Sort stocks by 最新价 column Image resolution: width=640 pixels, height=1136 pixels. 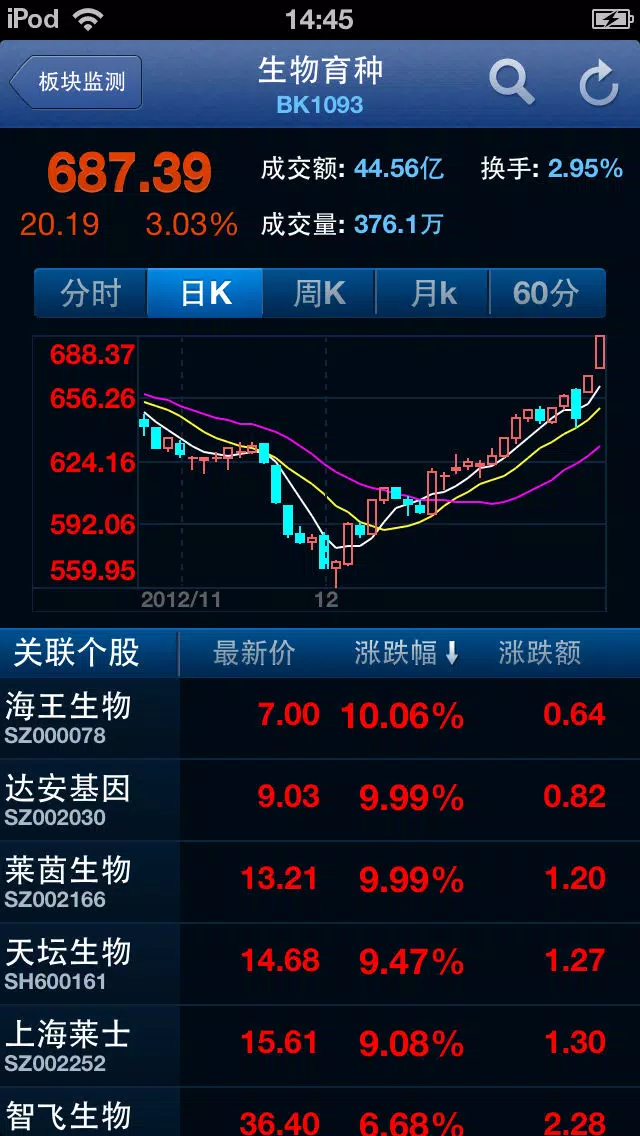click(254, 653)
